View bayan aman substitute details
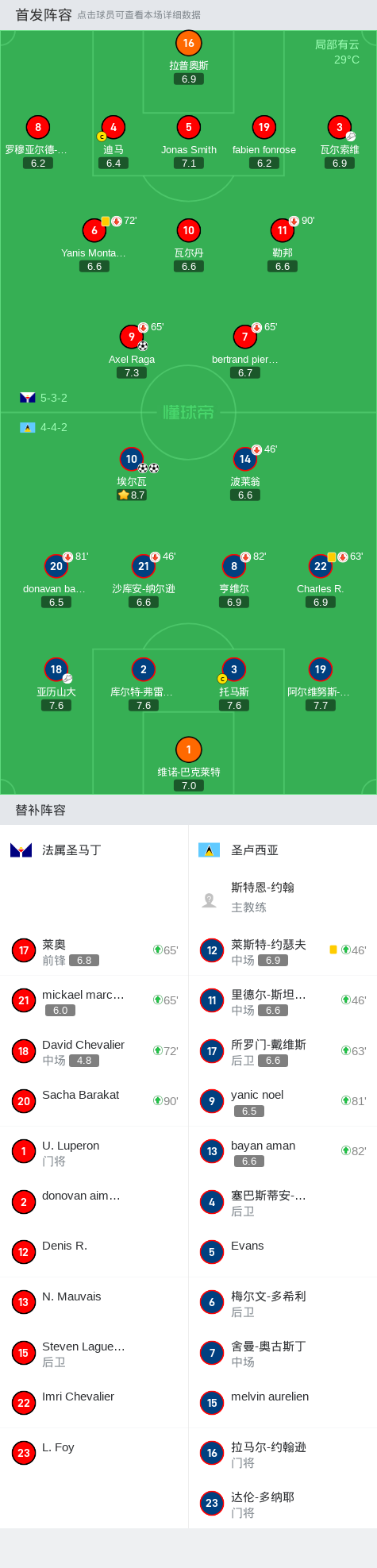 283,1151
